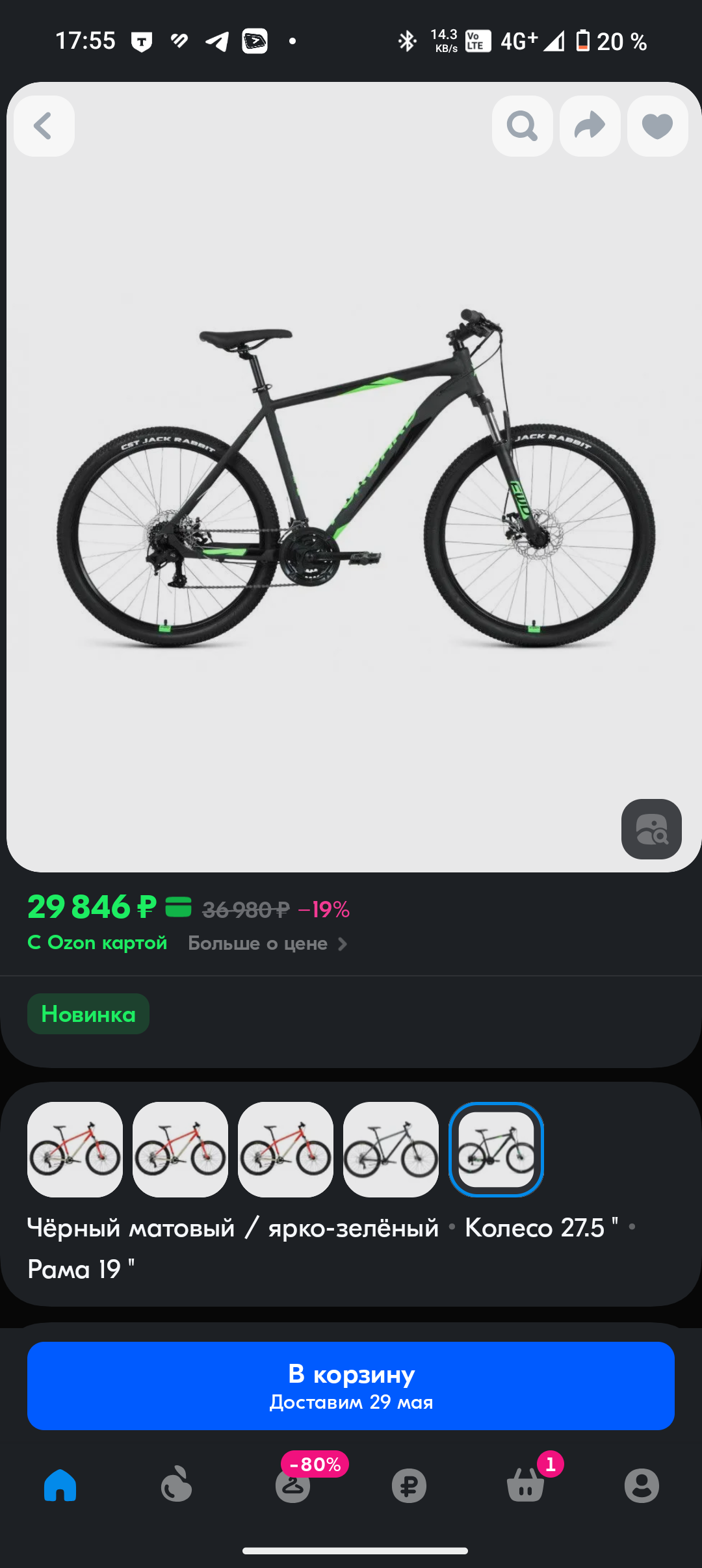Add the bicycle to favorites
Screen dimensions: 702x1568
[657, 126]
